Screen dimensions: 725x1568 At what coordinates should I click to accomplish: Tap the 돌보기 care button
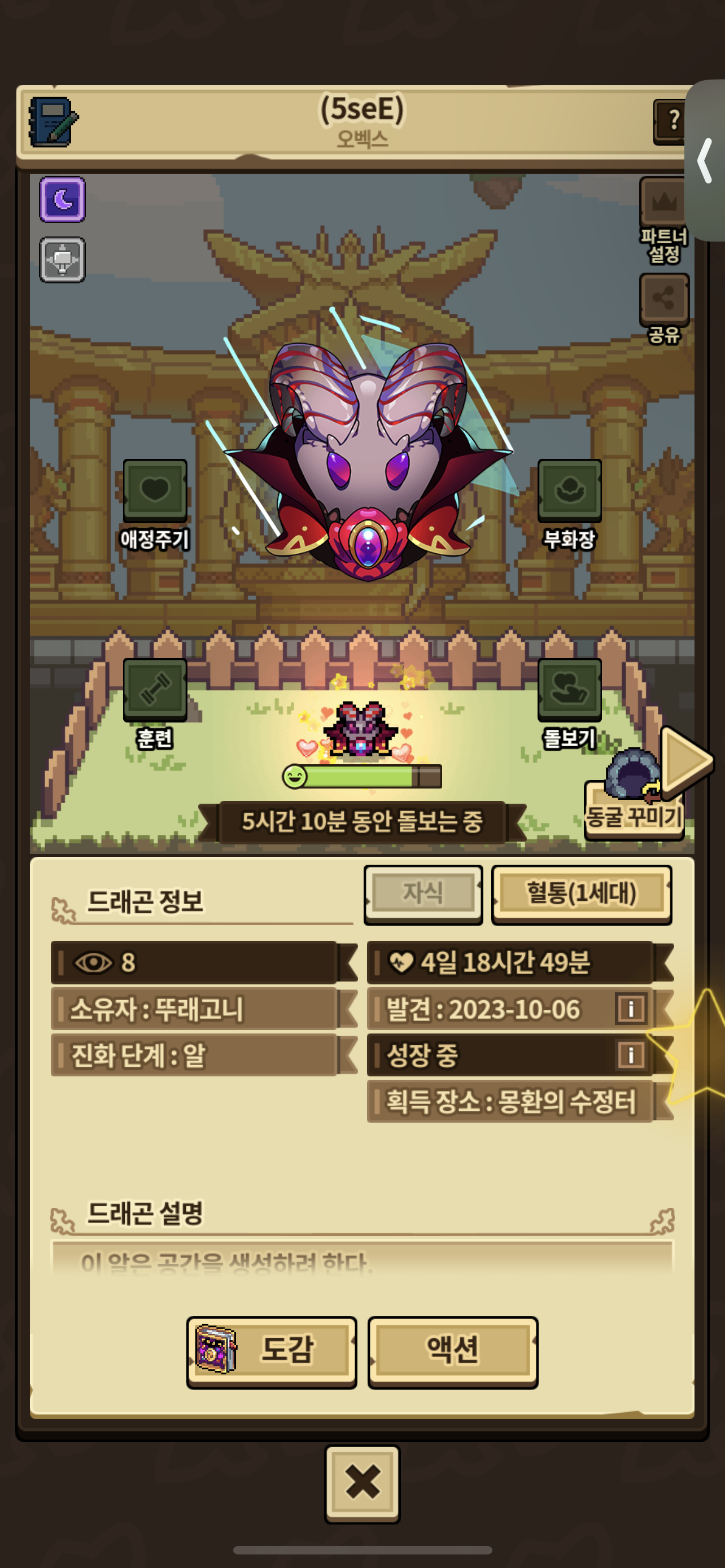[569, 705]
